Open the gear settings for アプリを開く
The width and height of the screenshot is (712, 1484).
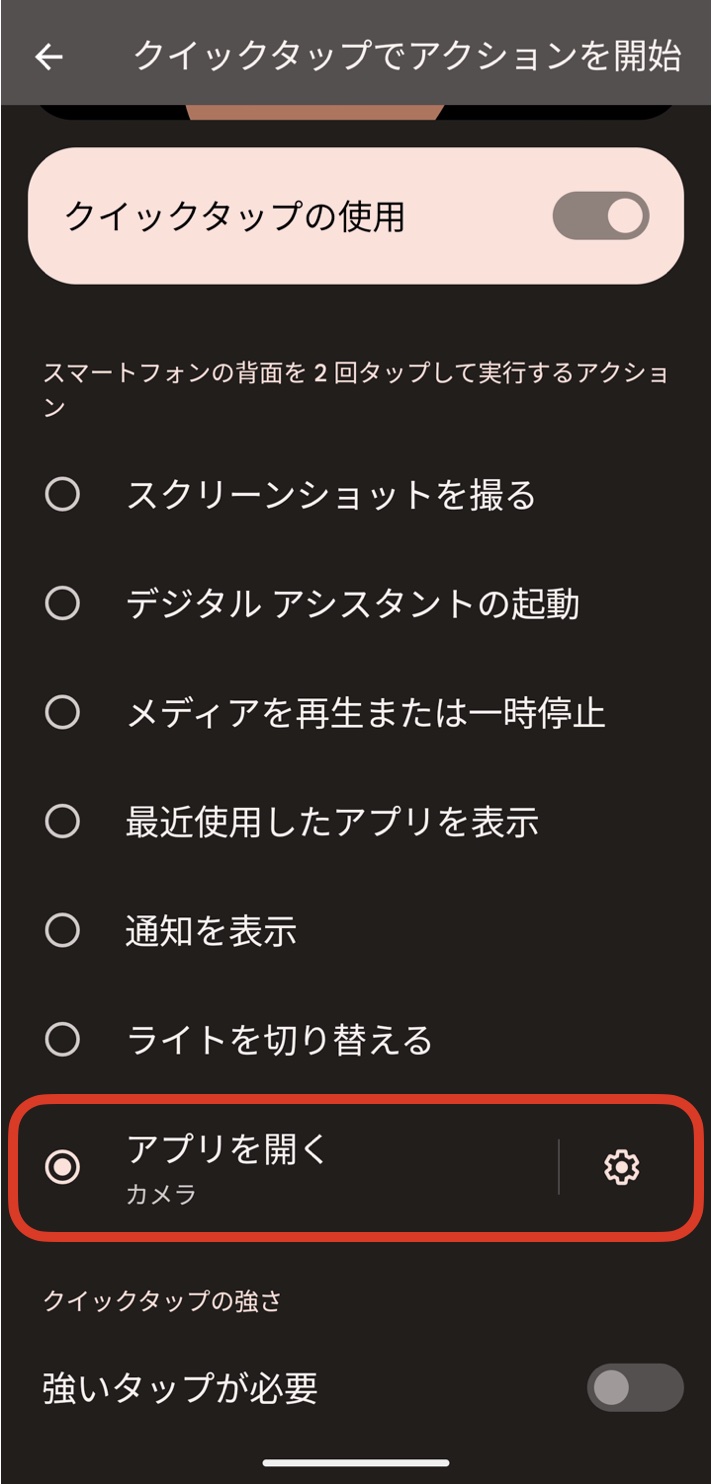622,1167
